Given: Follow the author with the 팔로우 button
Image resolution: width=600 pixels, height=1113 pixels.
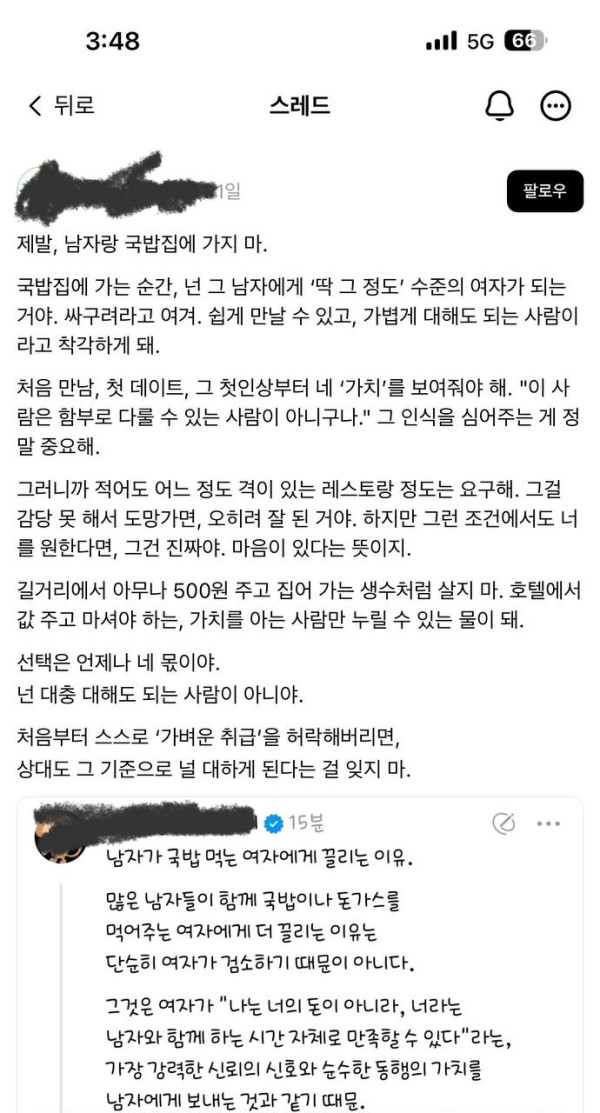Looking at the screenshot, I should pyautogui.click(x=545, y=191).
